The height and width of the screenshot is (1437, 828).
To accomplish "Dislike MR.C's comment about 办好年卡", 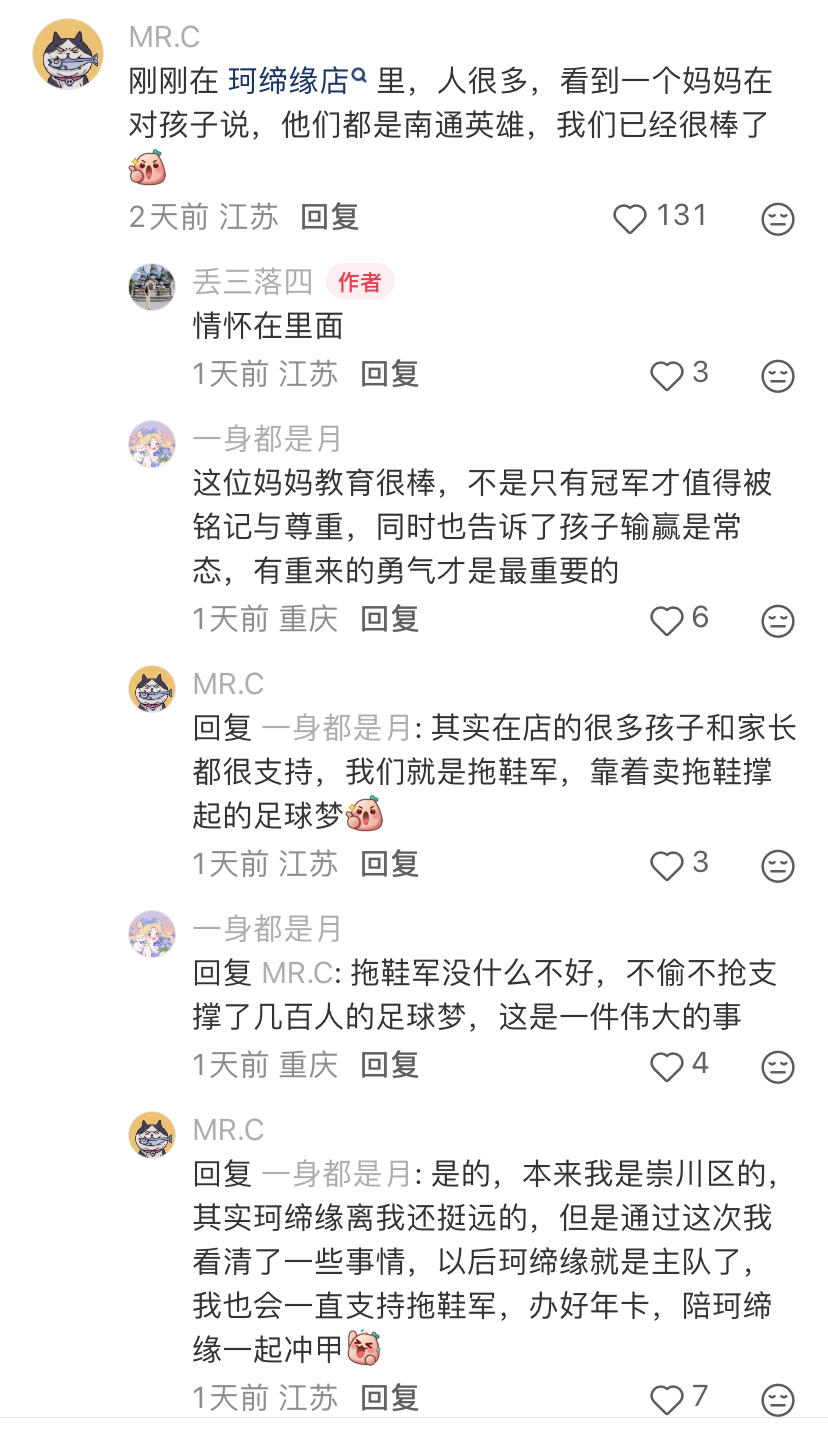I will pos(778,1399).
